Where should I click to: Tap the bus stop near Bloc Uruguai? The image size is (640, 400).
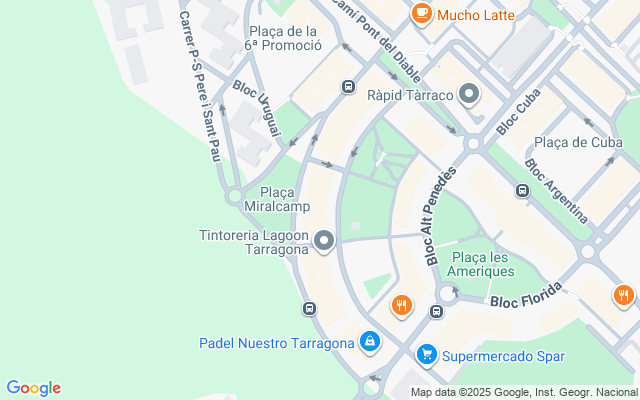347,86
